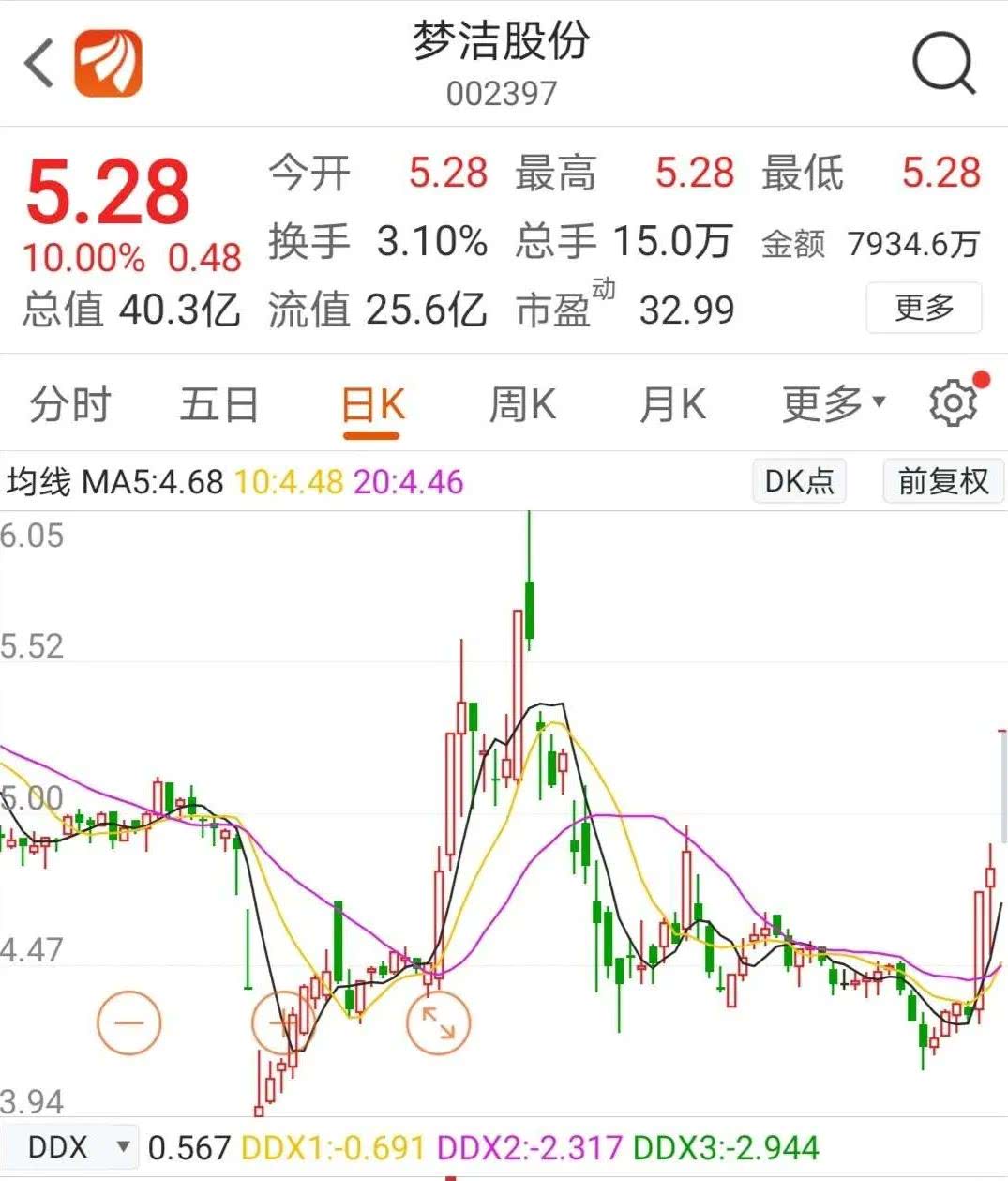Switch to the 分时 chart tab

(70, 405)
